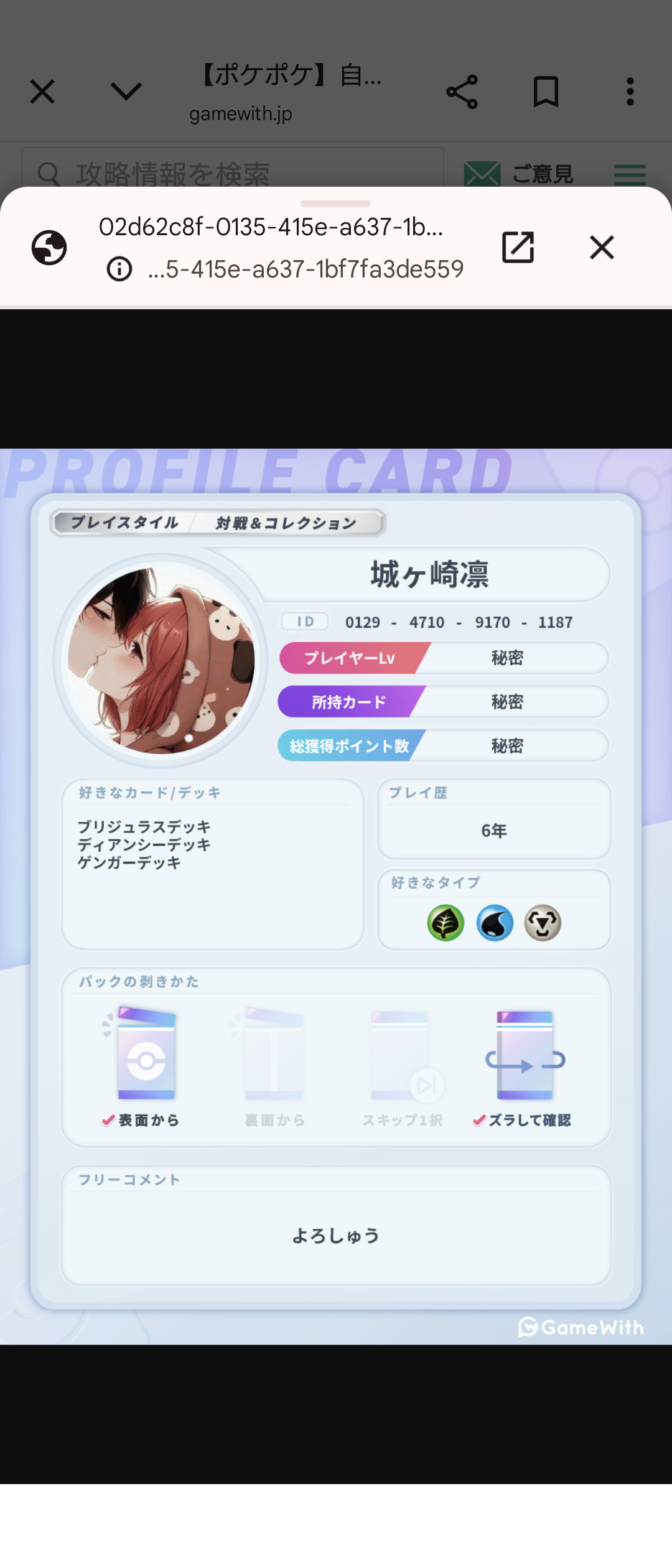Image resolution: width=672 pixels, height=1568 pixels.
Task: Open the browser overflow menu
Action: point(630,92)
